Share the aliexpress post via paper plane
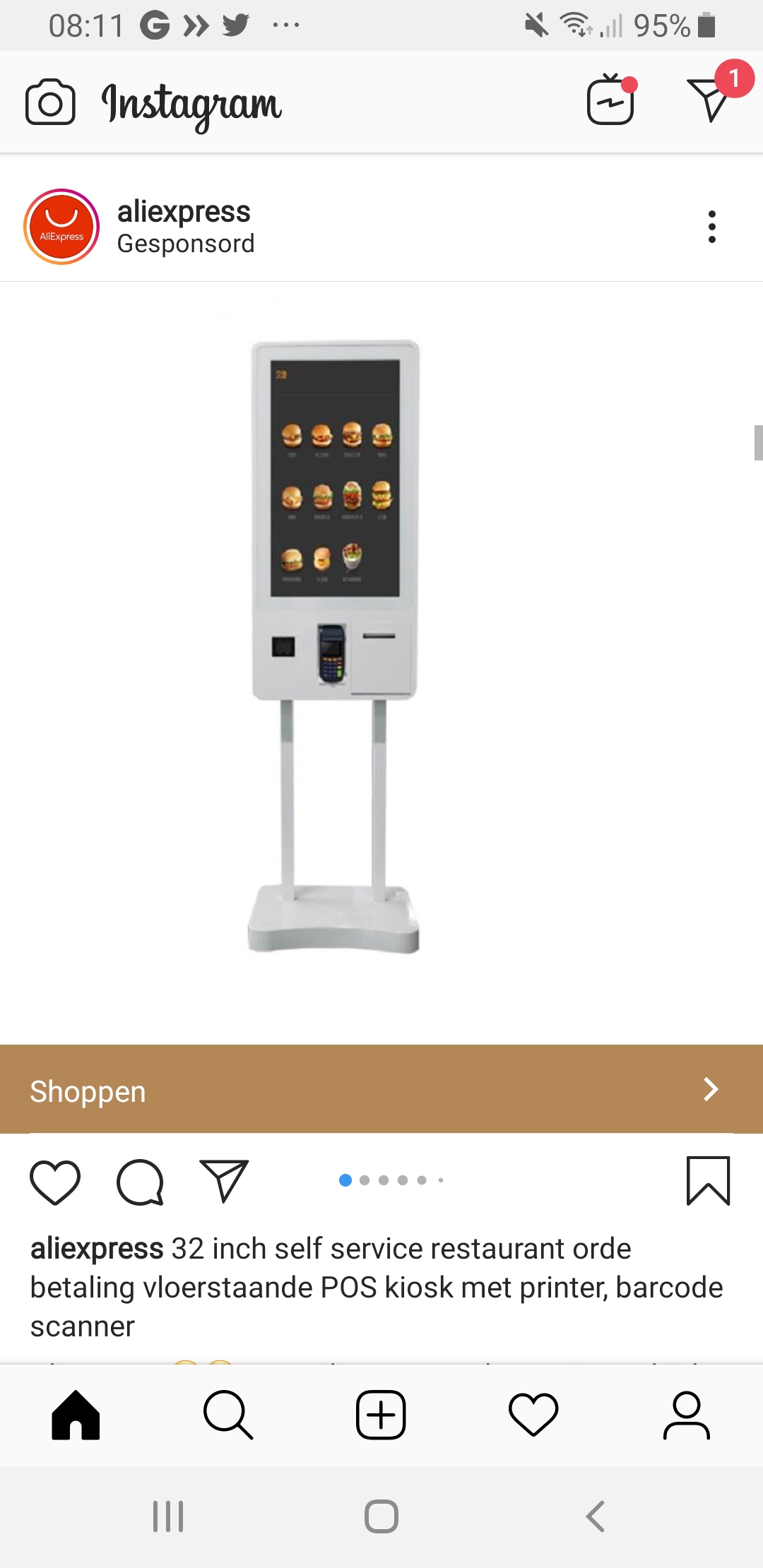 224,1180
